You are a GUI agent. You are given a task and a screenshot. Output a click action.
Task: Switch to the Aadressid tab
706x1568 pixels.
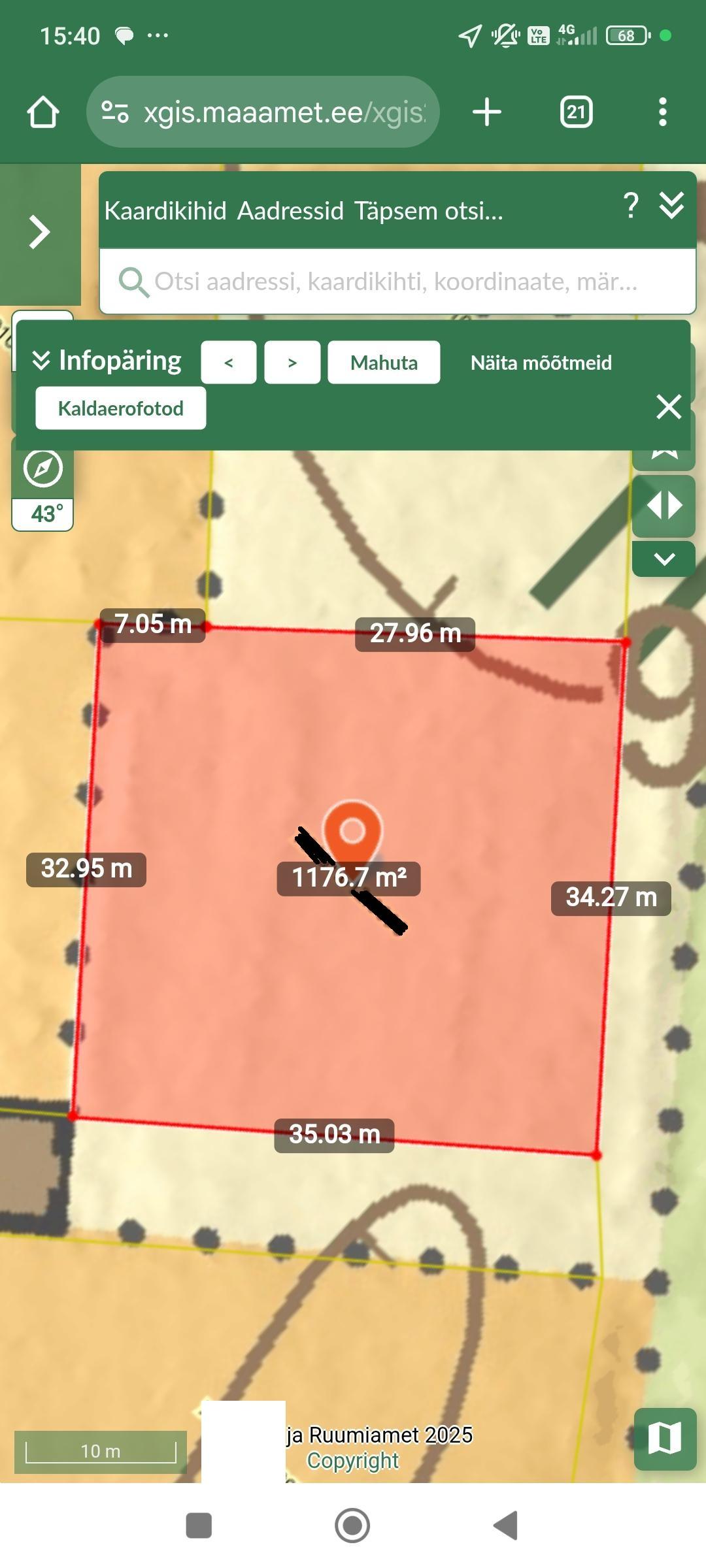point(290,211)
